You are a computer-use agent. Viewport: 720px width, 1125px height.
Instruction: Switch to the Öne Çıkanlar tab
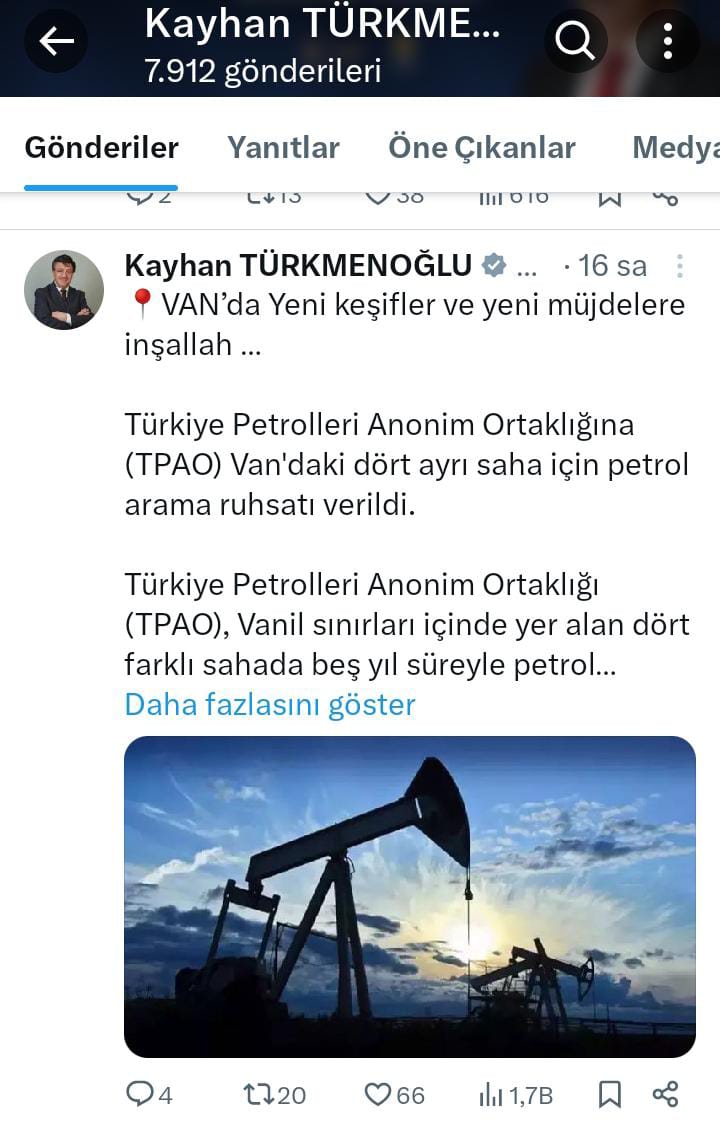tap(481, 148)
